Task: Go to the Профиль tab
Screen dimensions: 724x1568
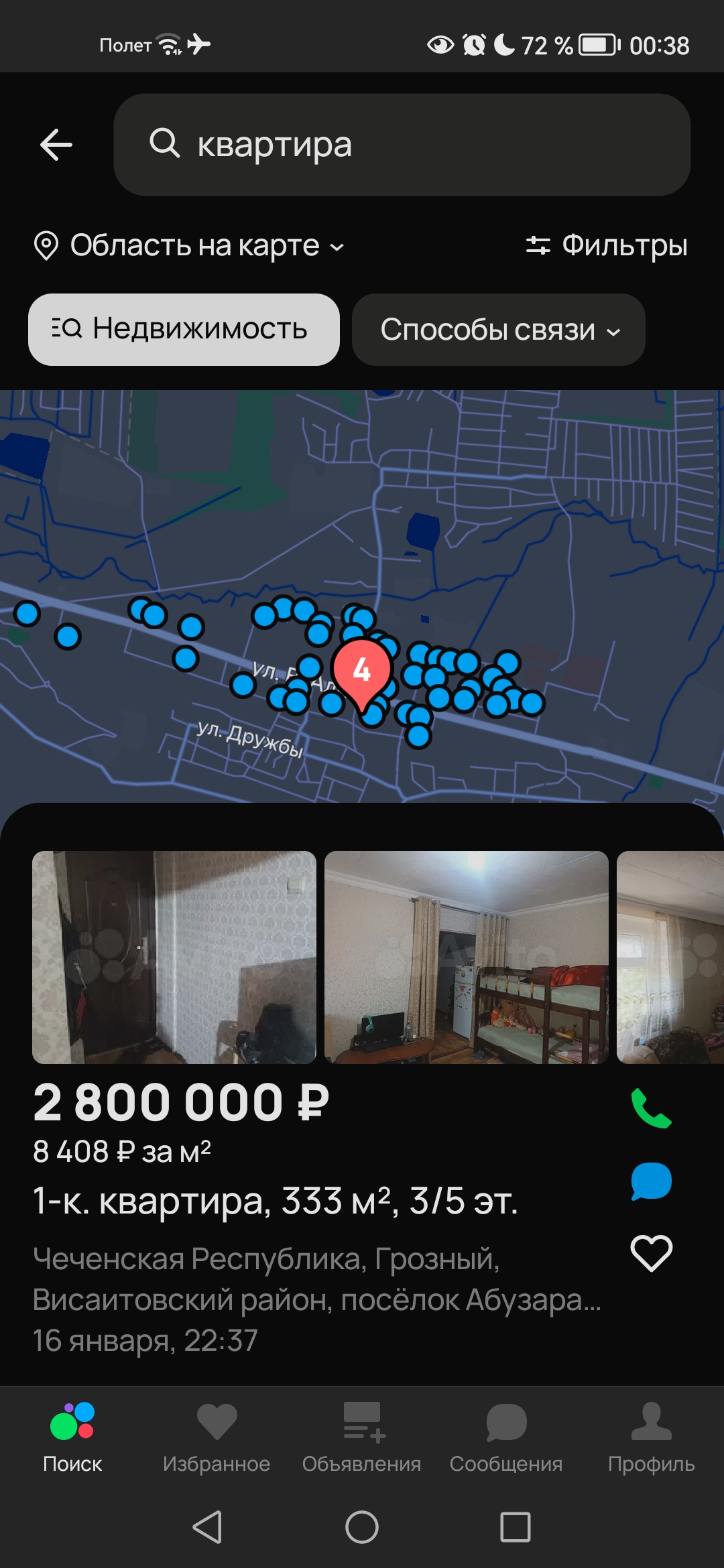Action: coord(651,1437)
